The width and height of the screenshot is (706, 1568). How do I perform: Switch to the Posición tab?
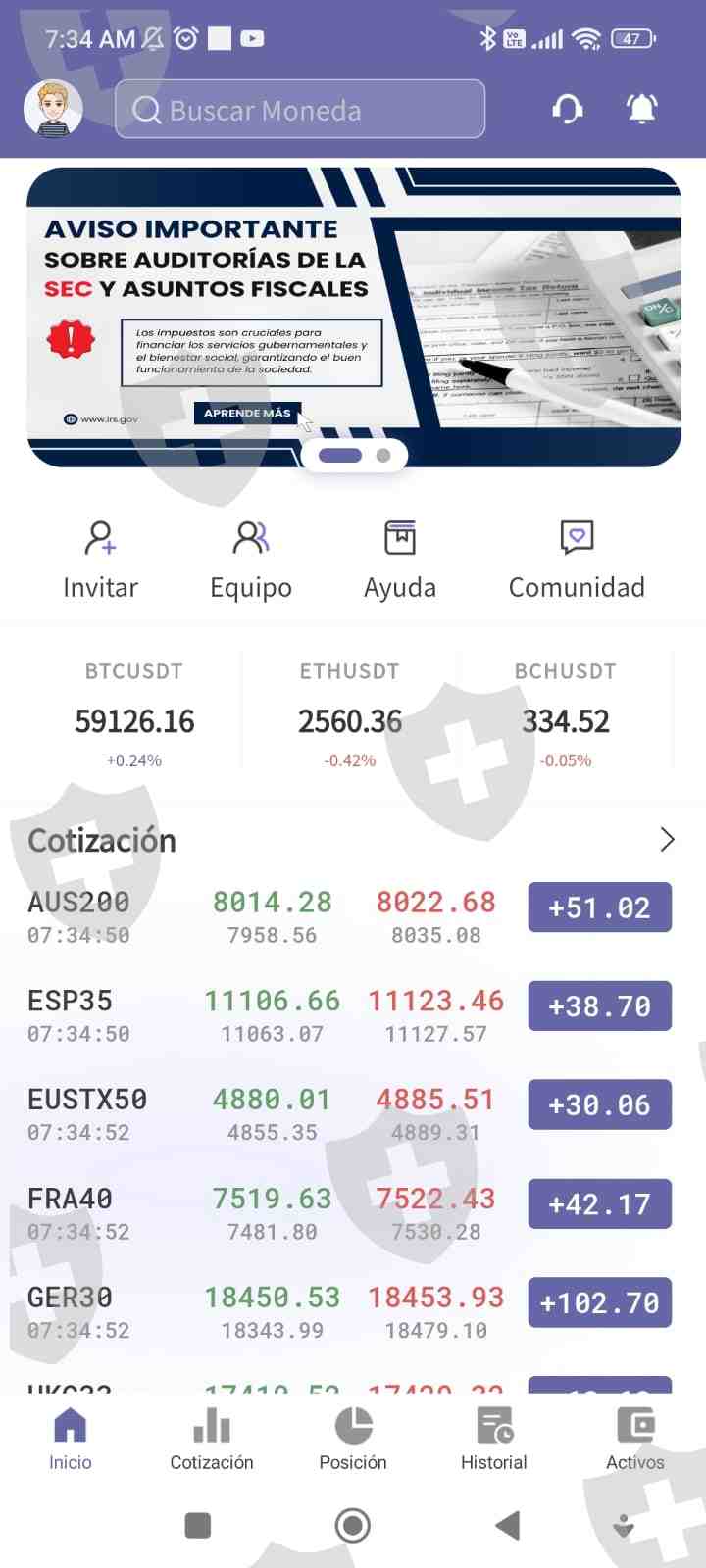pyautogui.click(x=353, y=1439)
